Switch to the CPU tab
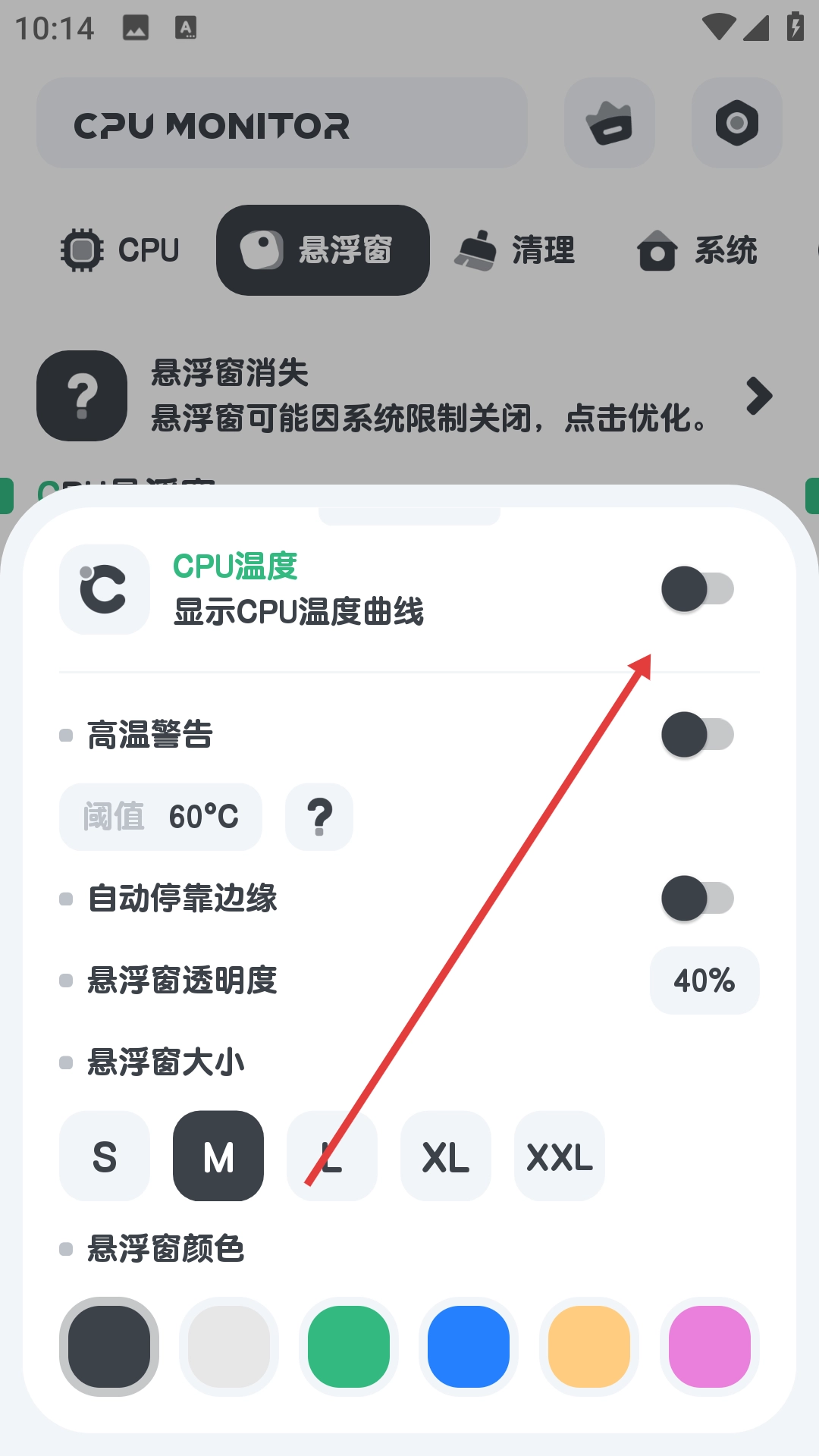 [121, 250]
